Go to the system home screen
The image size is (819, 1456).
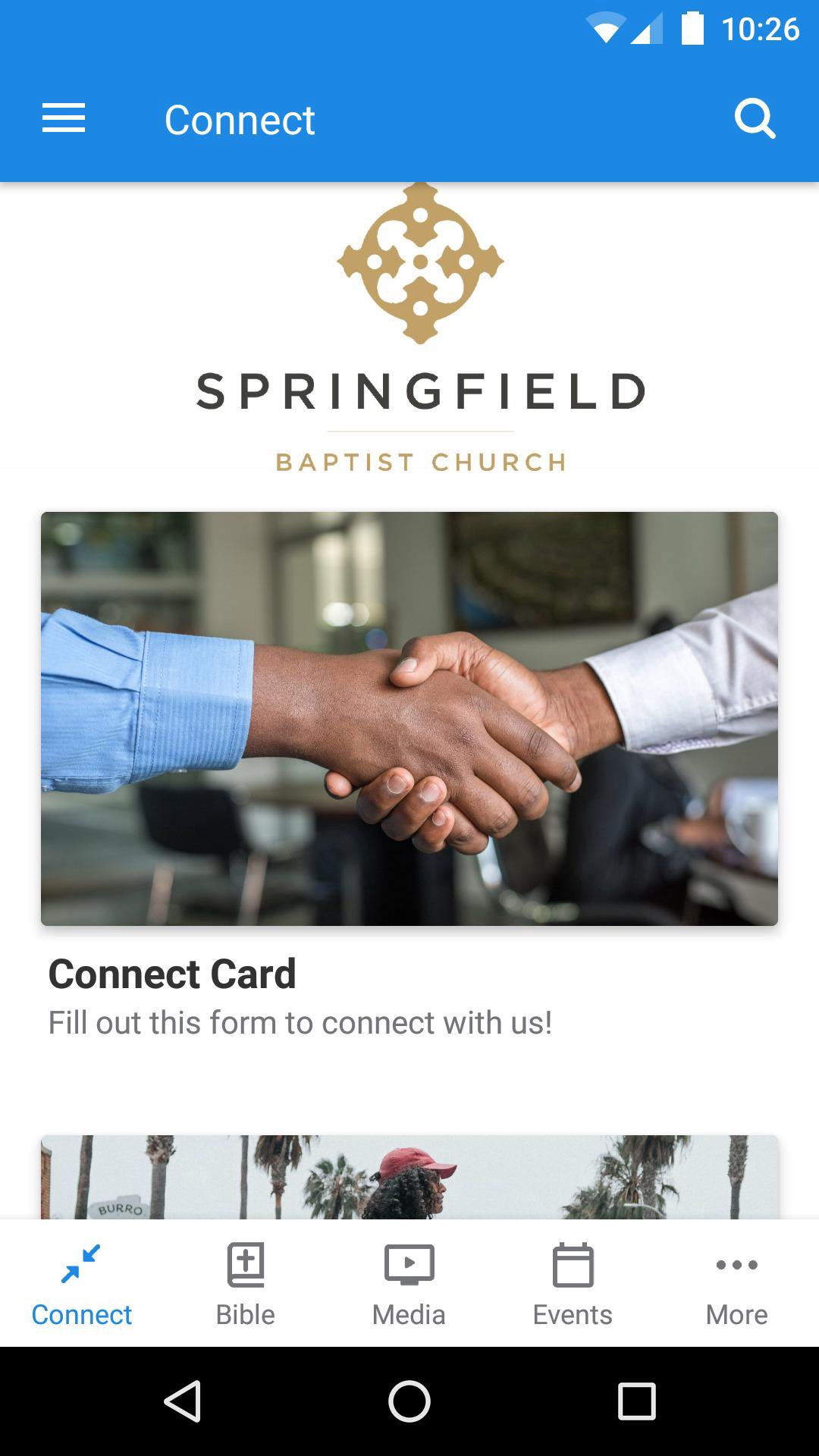[x=409, y=1401]
